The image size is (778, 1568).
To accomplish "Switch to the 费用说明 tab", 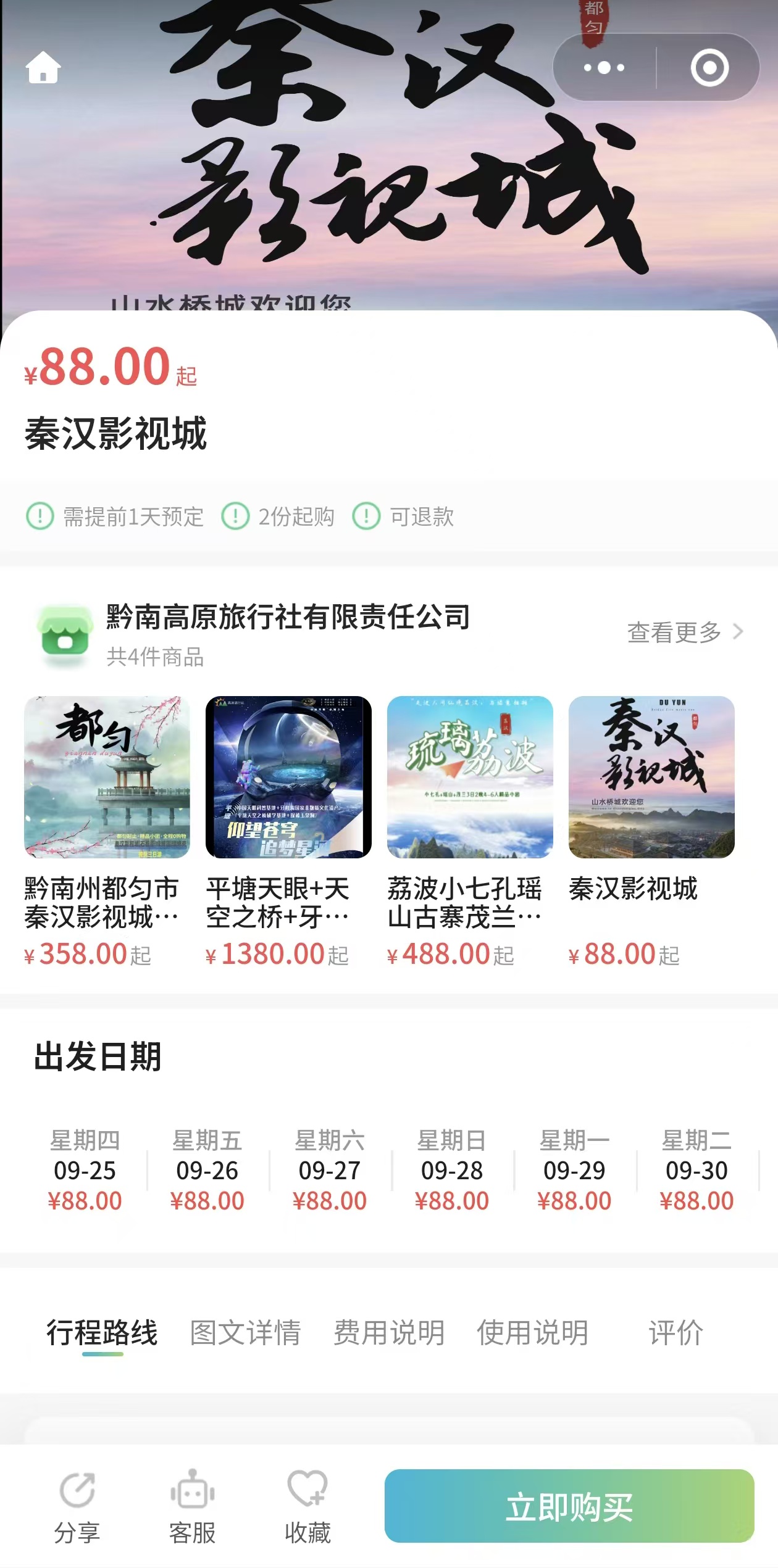I will point(389,1332).
